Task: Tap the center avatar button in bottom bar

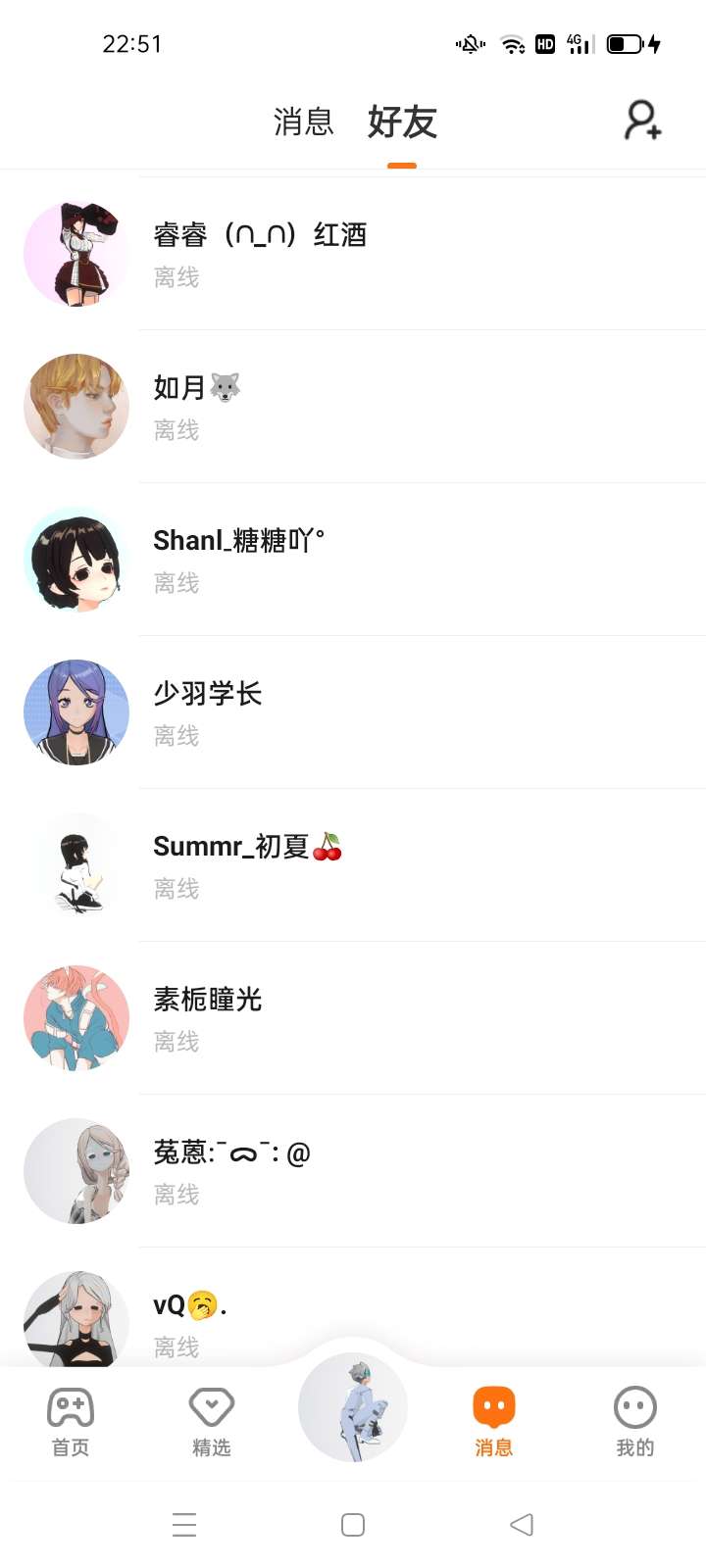Action: click(x=353, y=1408)
